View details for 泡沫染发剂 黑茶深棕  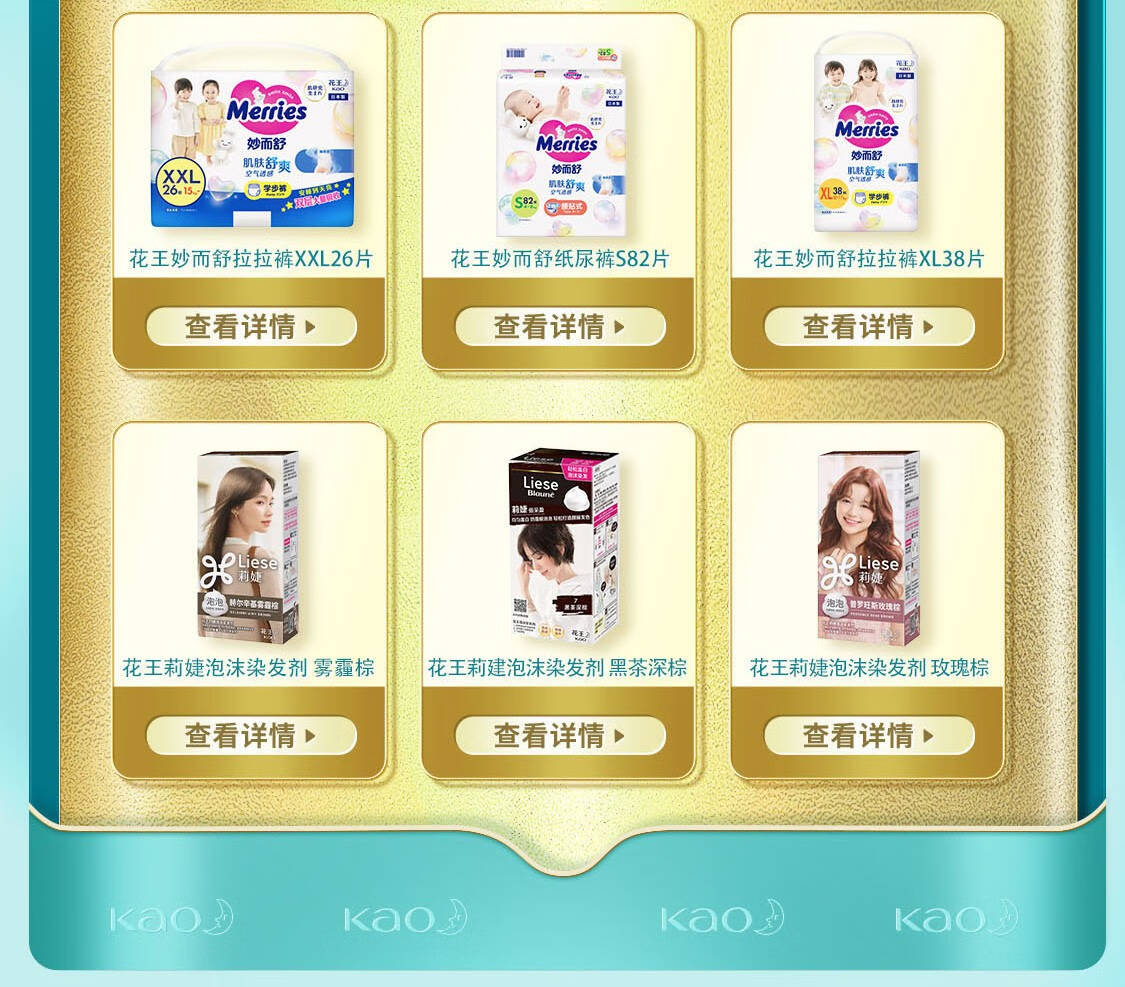(x=559, y=736)
